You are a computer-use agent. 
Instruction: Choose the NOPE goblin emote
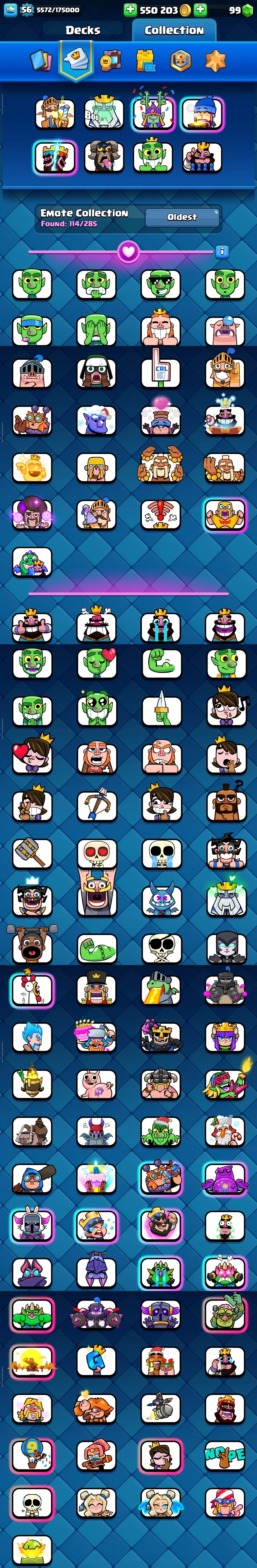tap(225, 1455)
